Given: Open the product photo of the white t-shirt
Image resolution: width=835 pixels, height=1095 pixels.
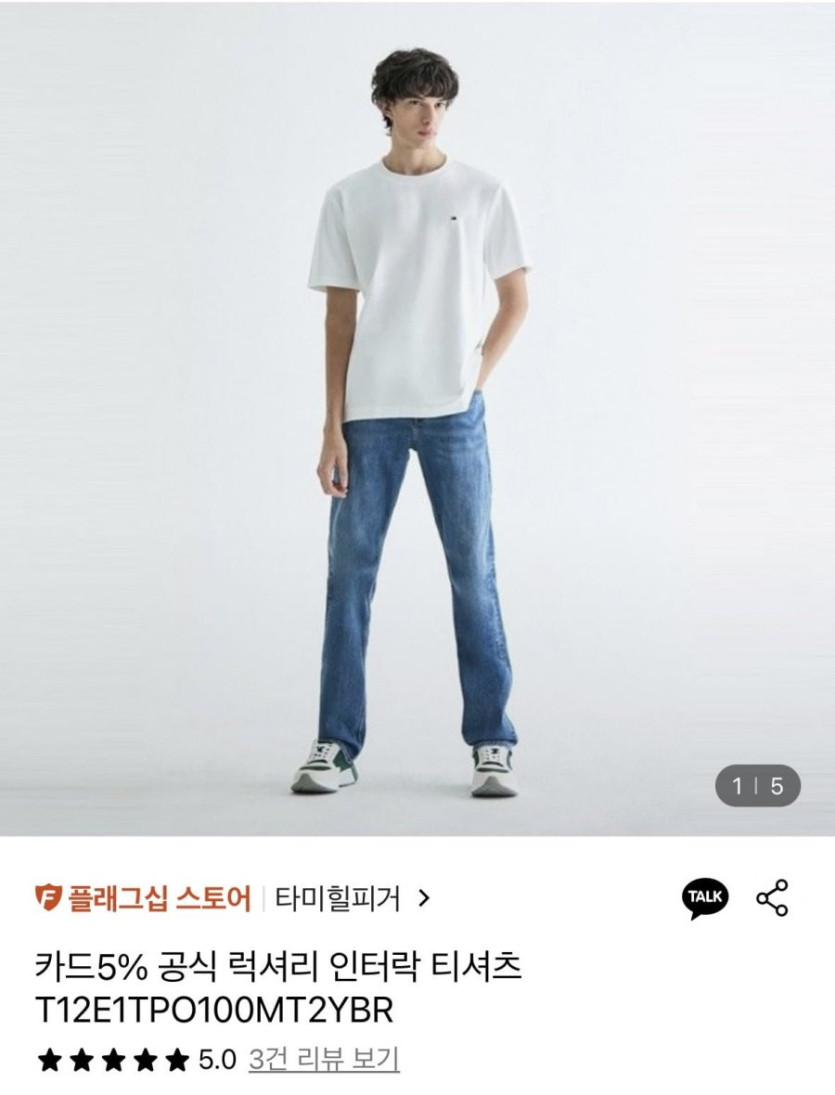Looking at the screenshot, I should point(417,418).
